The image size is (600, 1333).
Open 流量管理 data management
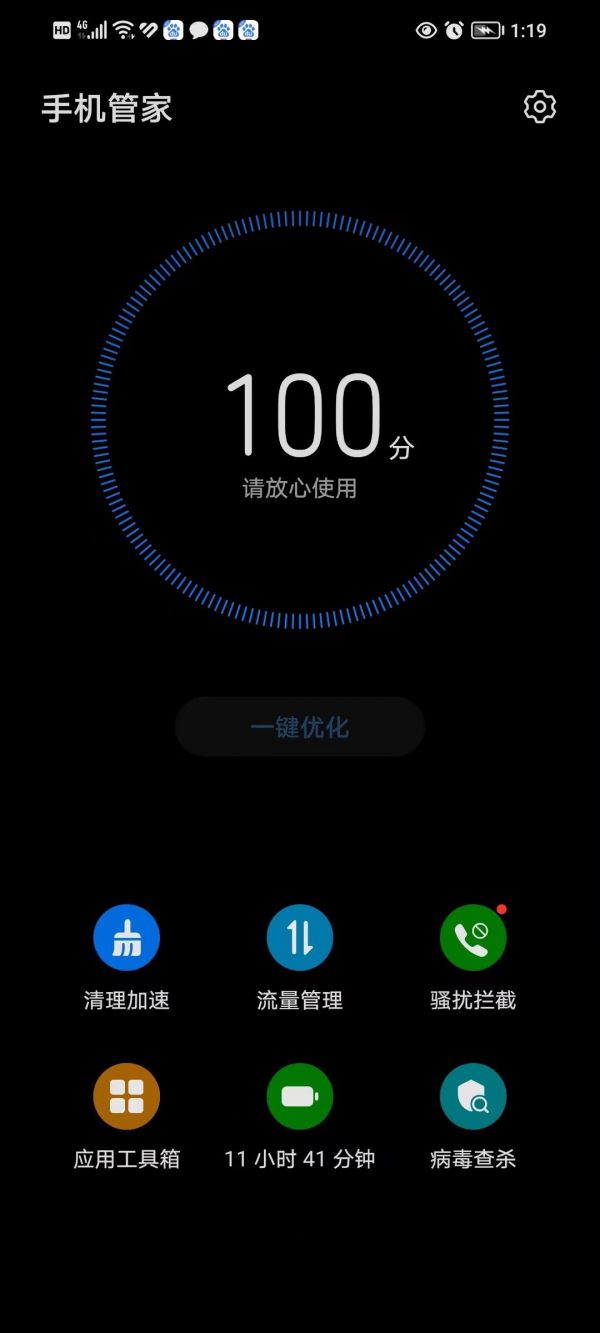pos(300,938)
